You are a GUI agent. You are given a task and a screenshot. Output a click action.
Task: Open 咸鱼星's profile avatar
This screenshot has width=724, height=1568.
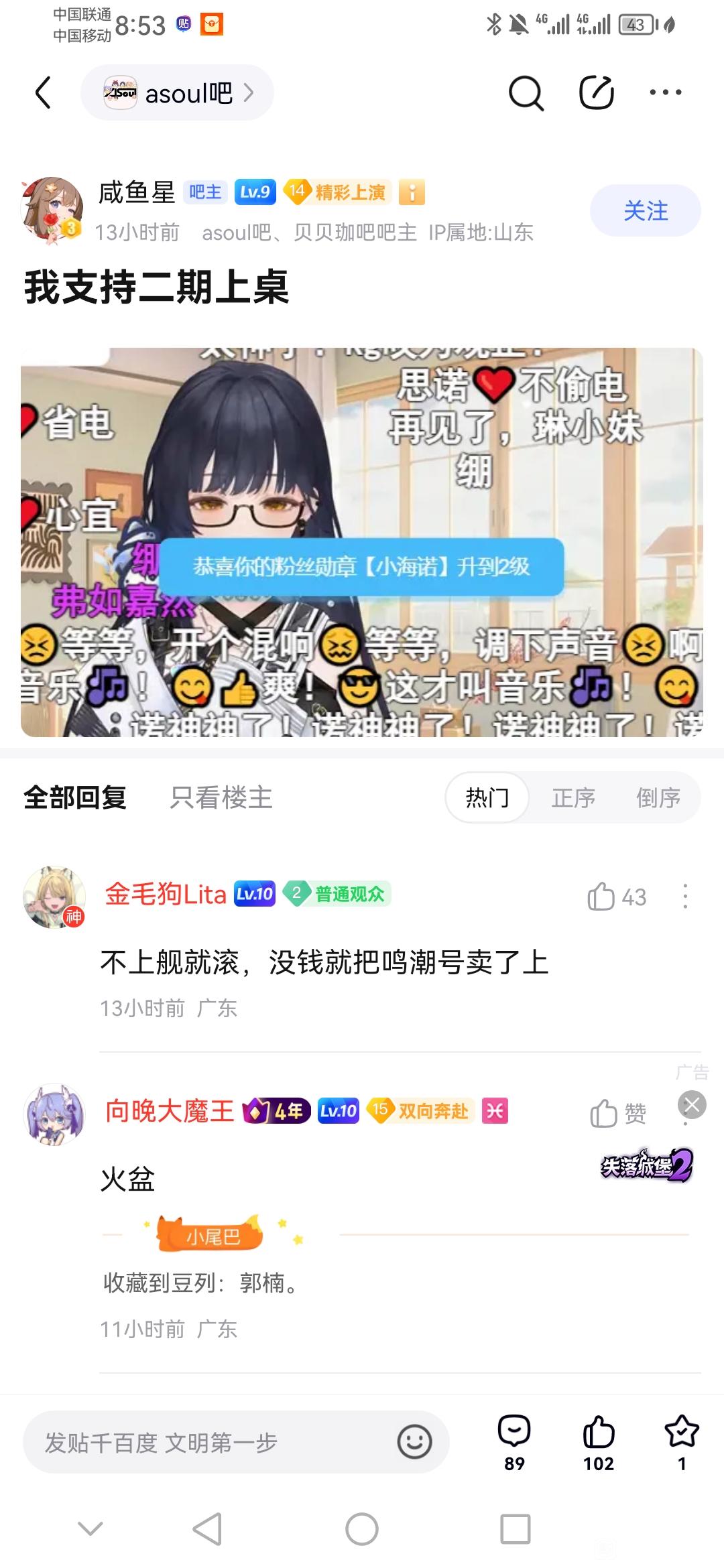click(x=52, y=209)
